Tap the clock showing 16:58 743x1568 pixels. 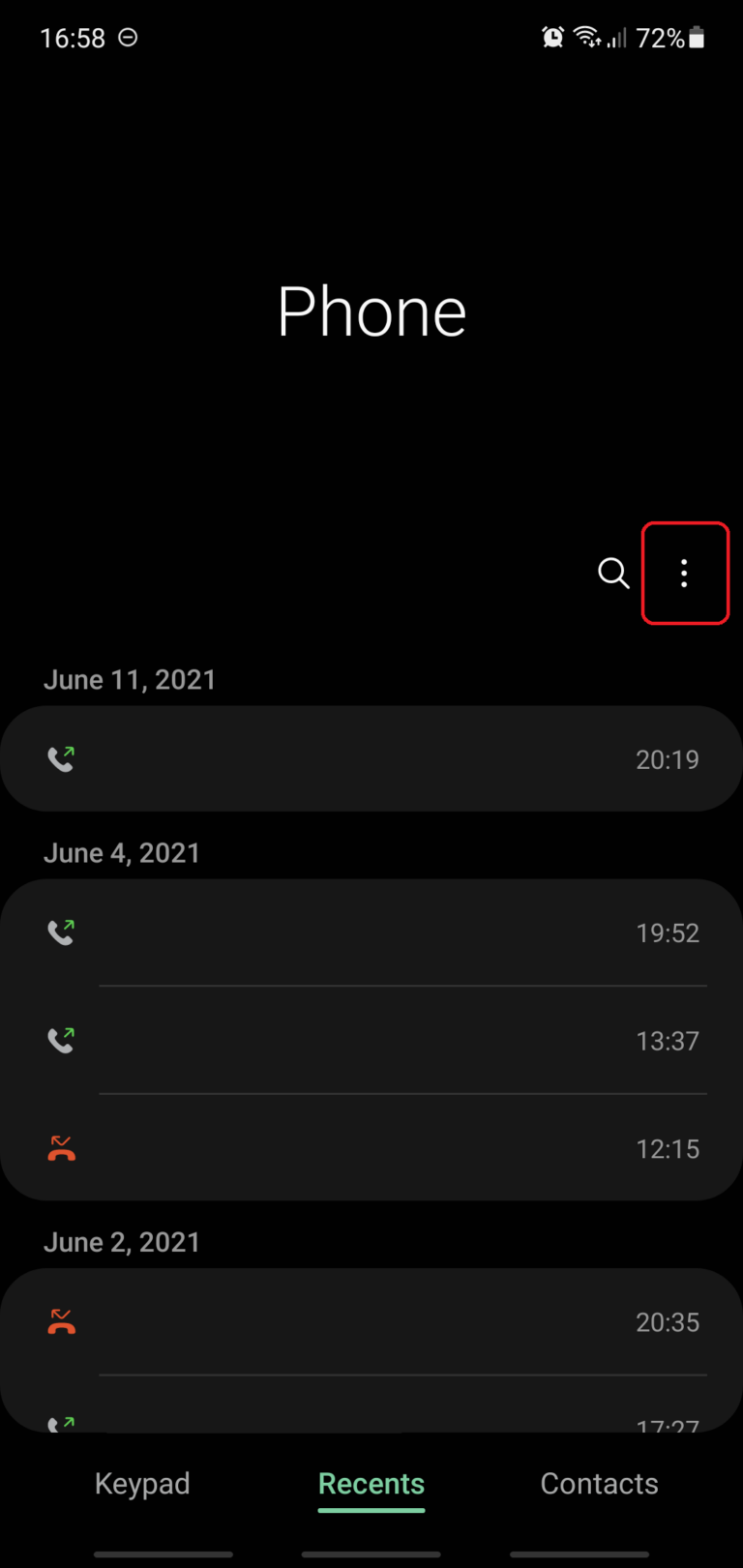coord(73,37)
